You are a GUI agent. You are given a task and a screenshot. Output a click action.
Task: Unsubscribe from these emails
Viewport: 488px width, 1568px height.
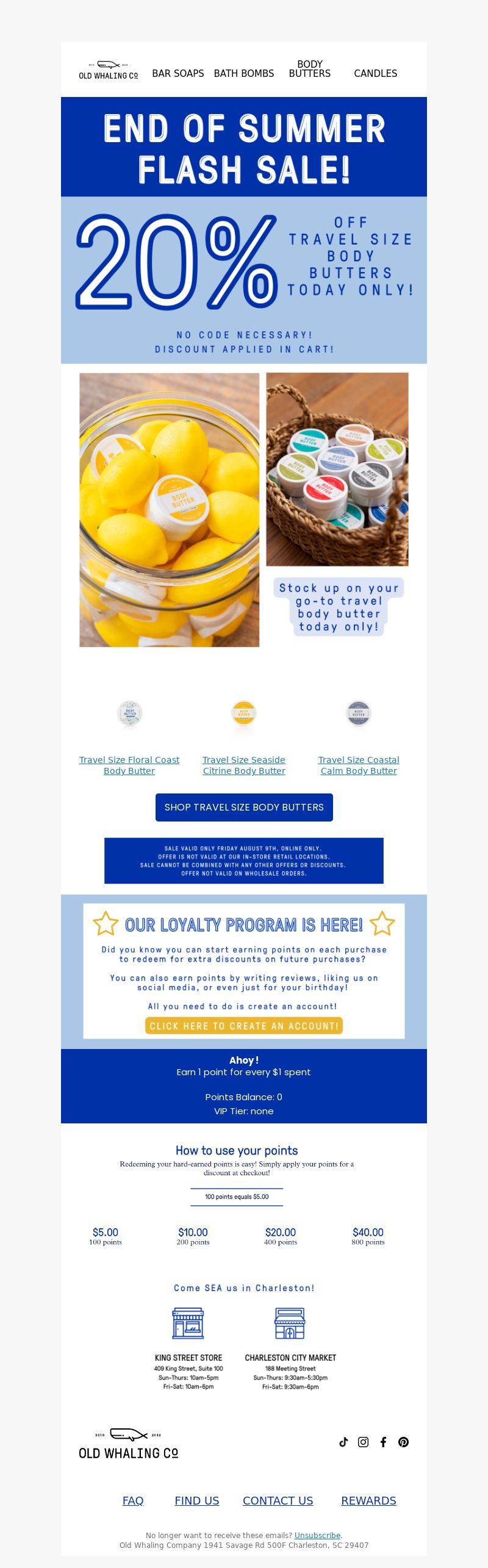coord(317,1535)
